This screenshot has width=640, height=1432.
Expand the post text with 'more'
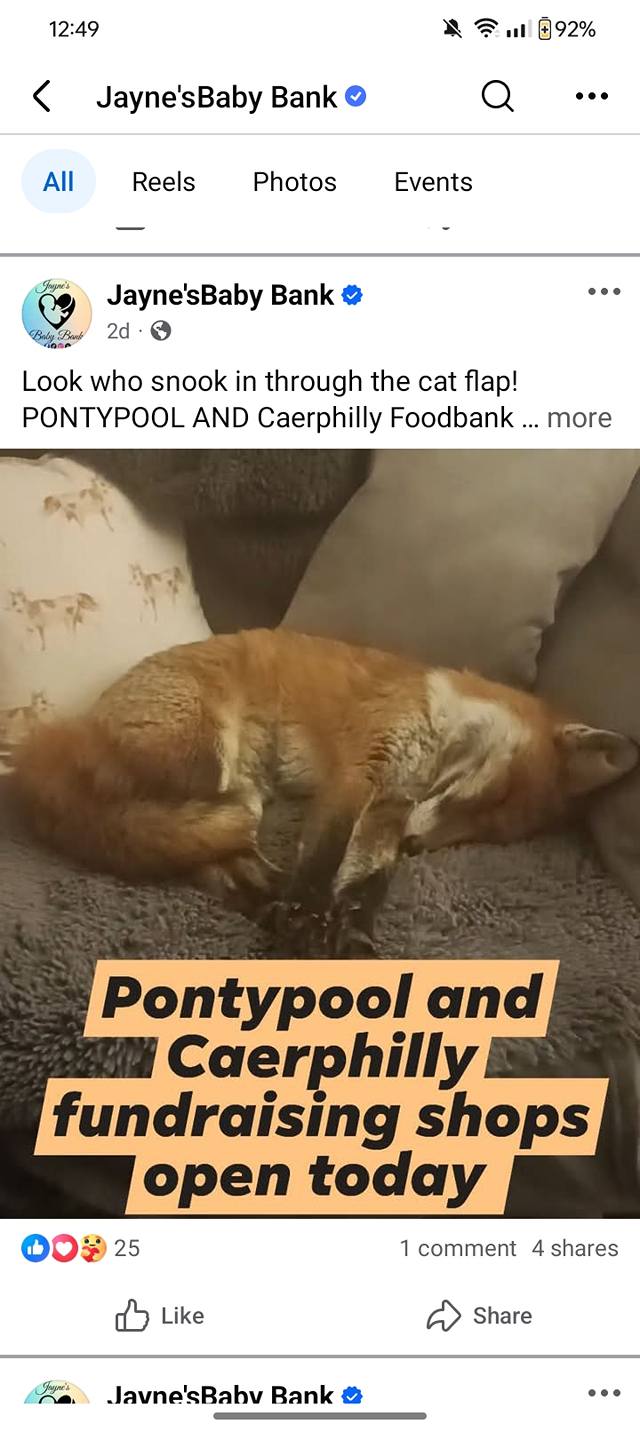pyautogui.click(x=579, y=418)
